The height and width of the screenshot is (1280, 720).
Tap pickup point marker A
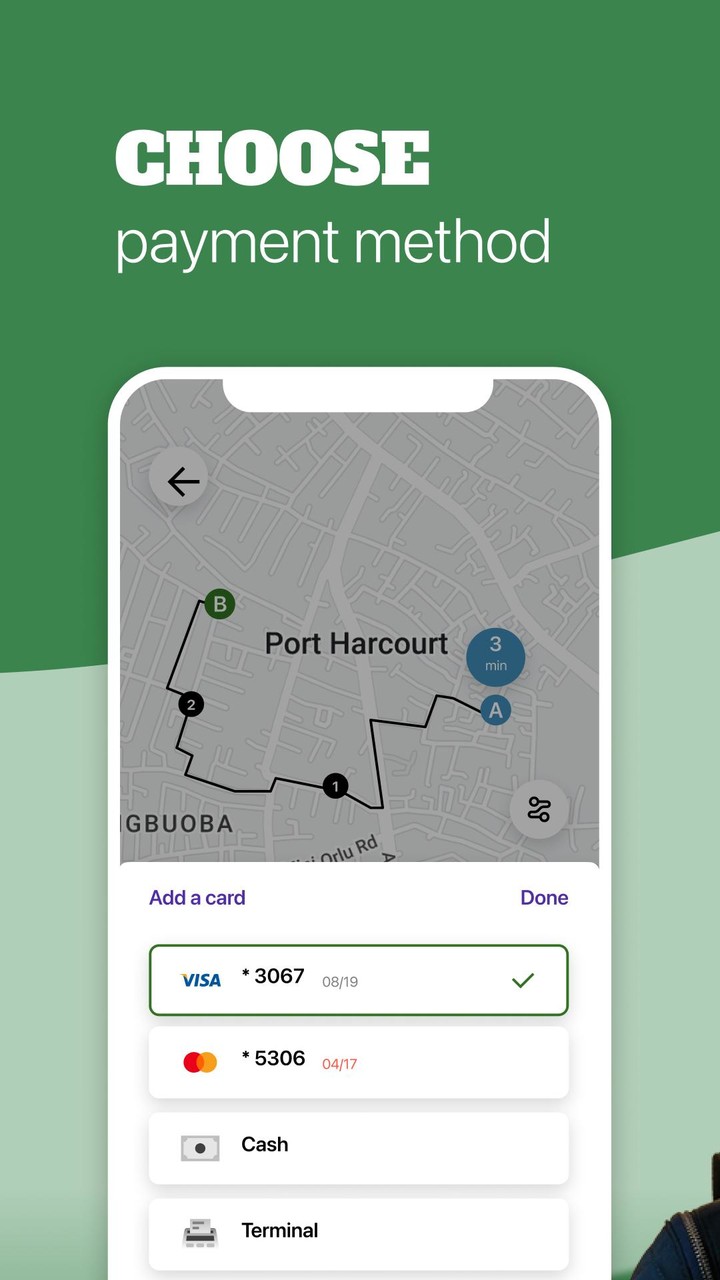click(x=496, y=710)
